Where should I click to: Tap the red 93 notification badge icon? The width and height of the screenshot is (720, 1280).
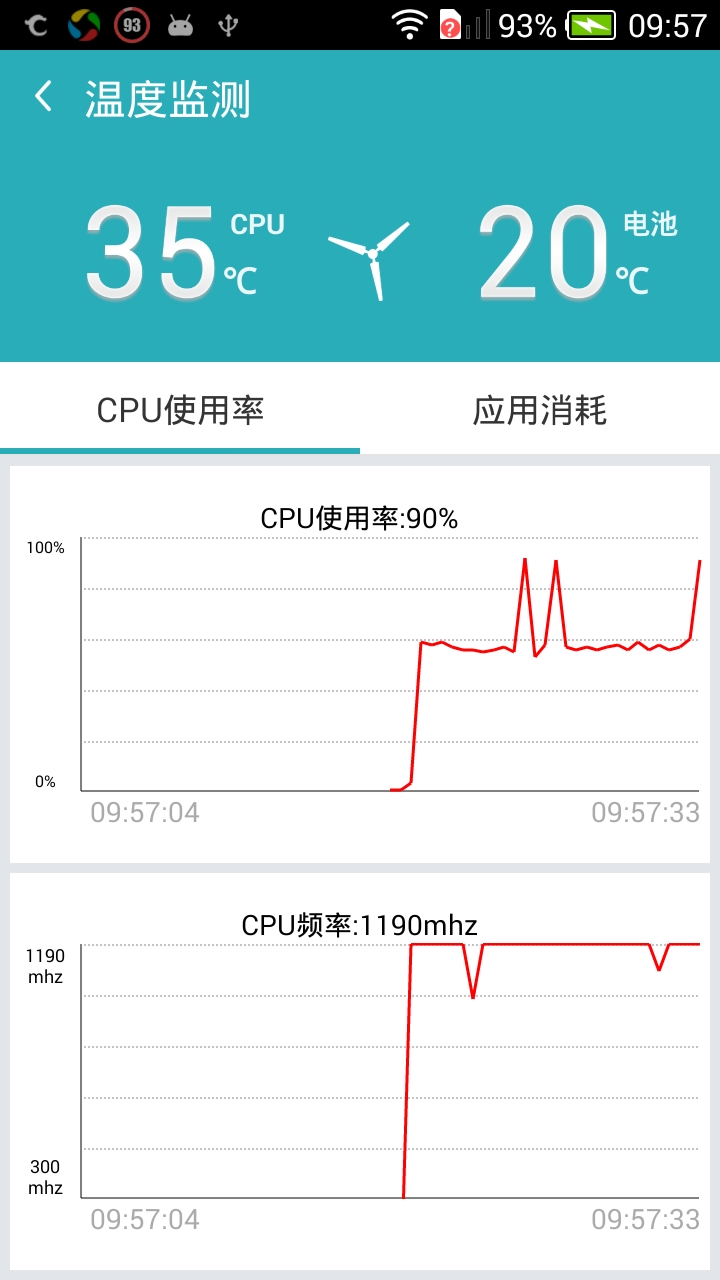point(130,25)
